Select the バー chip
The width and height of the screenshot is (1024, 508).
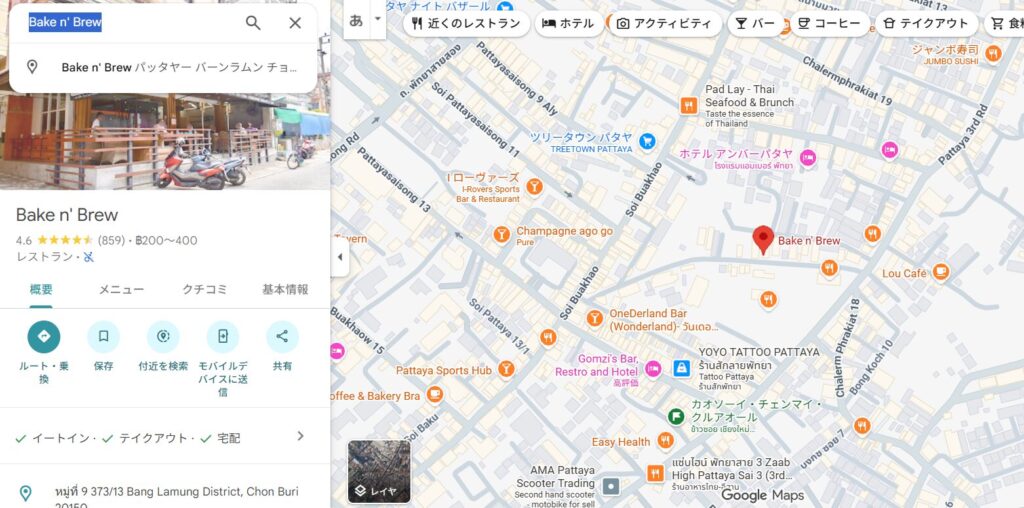click(755, 23)
